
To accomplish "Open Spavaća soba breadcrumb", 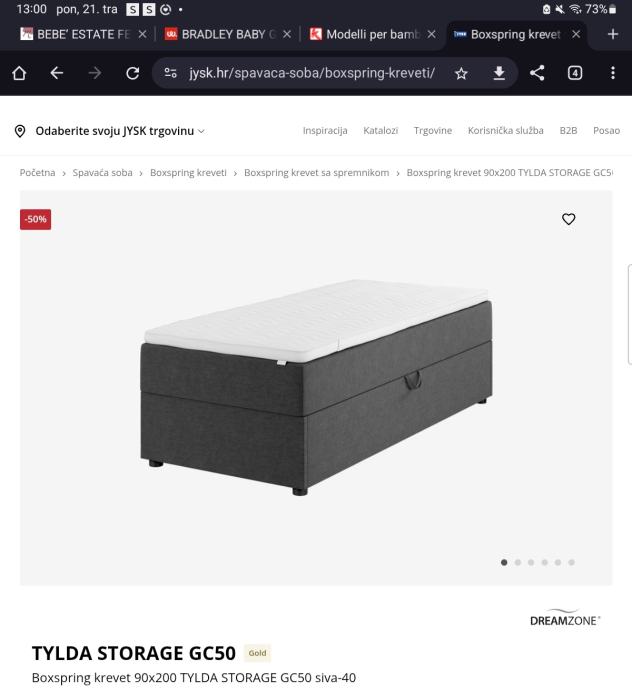I will [102, 173].
